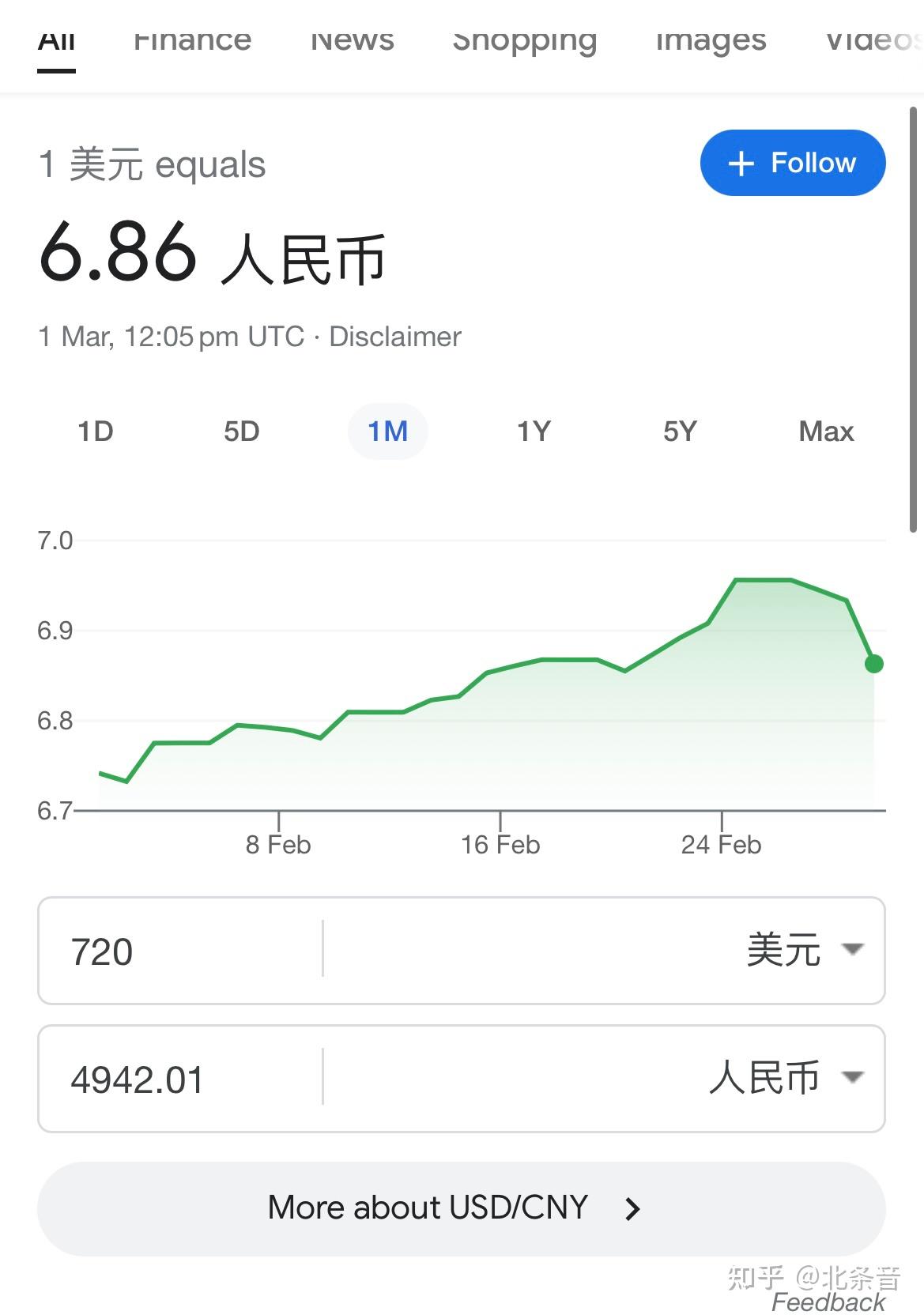
Task: Switch to the News tab
Action: pyautogui.click(x=352, y=40)
